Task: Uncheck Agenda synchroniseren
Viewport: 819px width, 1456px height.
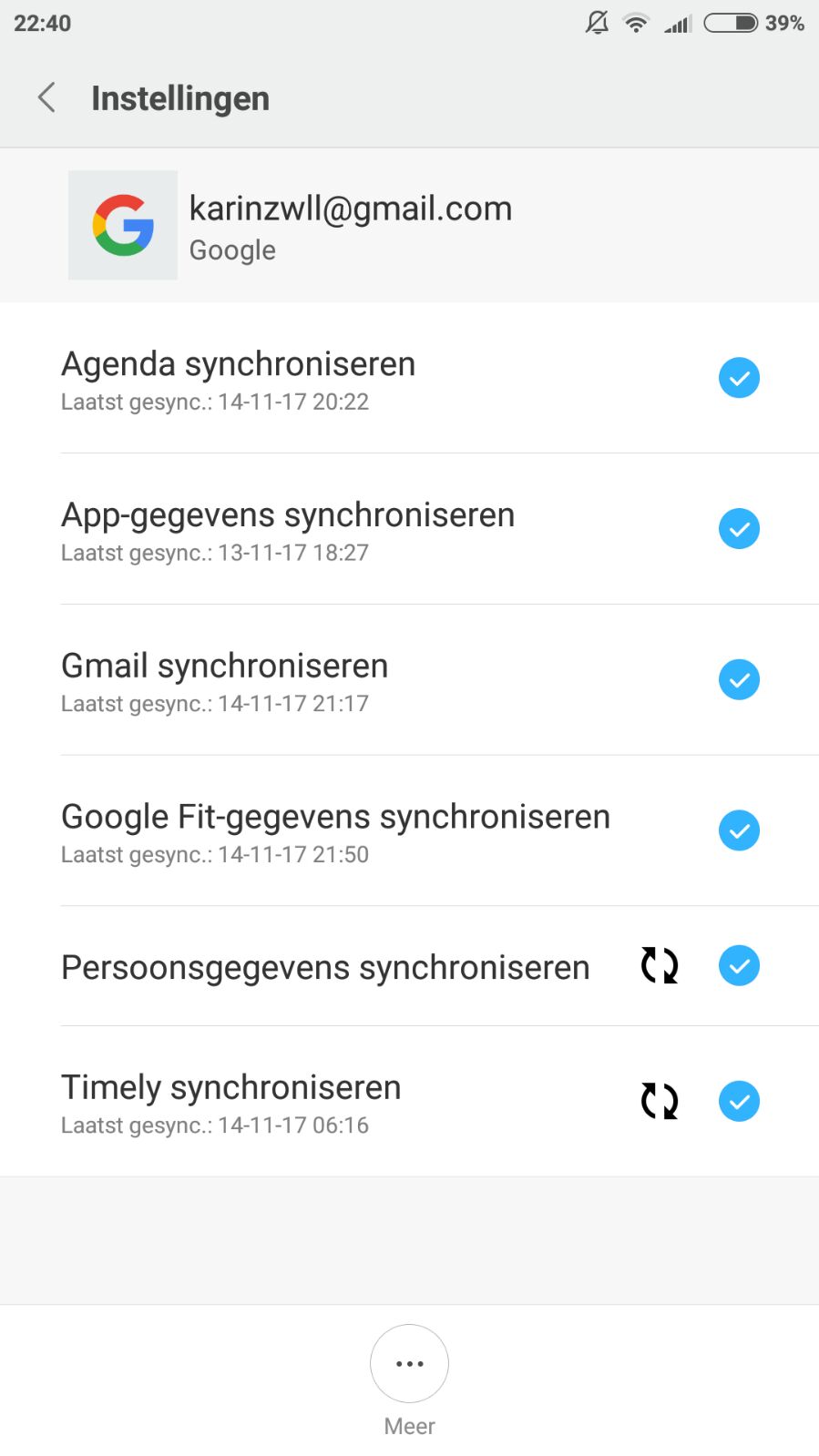Action: [x=739, y=378]
